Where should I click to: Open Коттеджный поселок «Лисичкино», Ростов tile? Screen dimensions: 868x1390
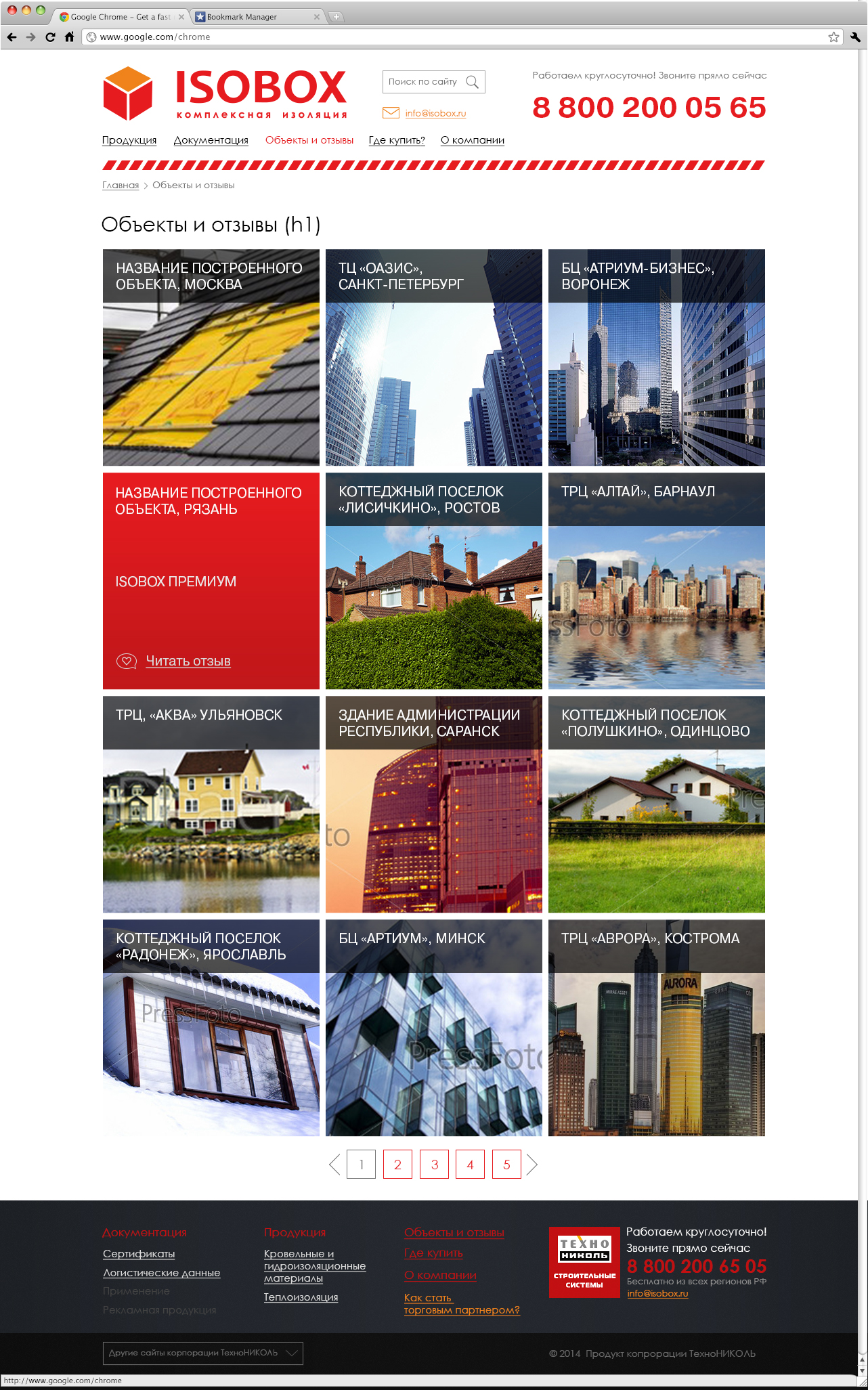point(434,581)
